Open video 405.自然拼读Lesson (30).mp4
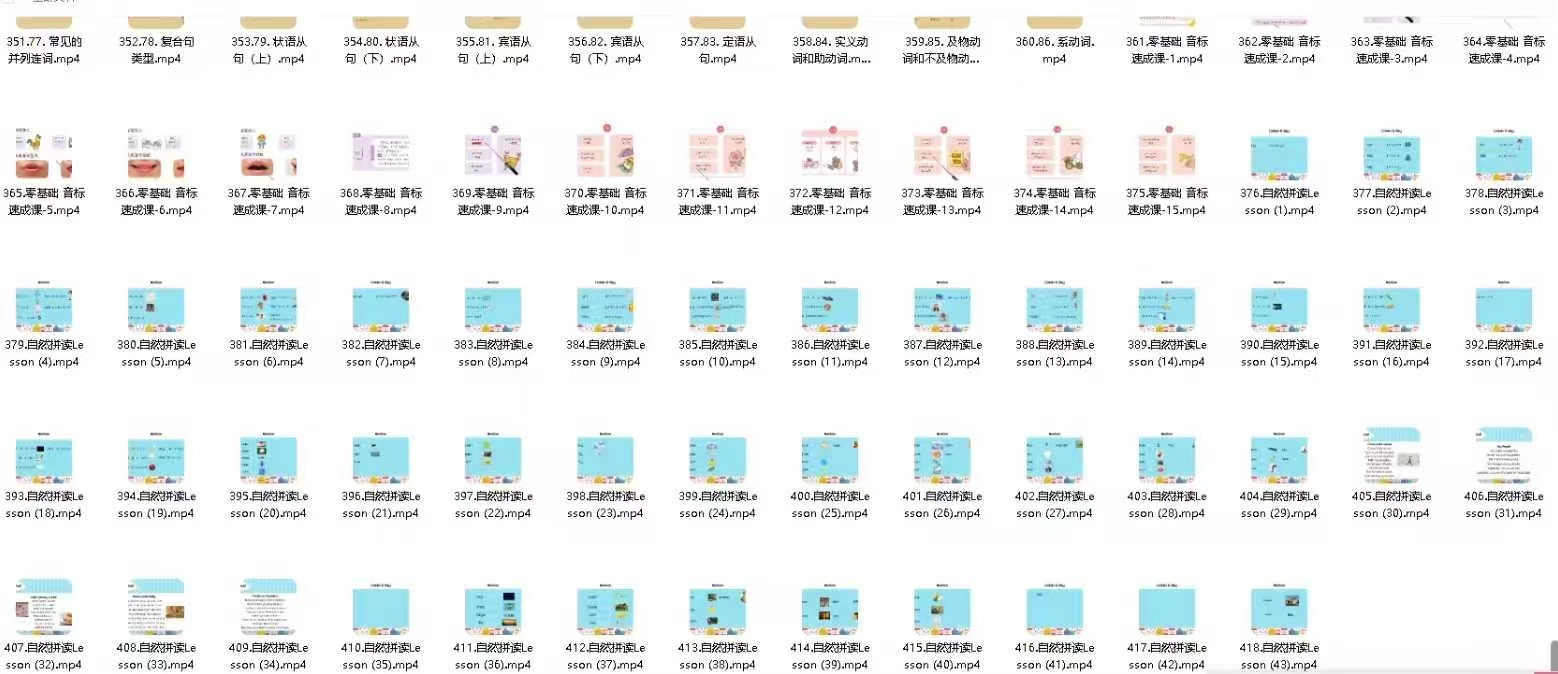This screenshot has width=1558, height=674. tap(1391, 459)
